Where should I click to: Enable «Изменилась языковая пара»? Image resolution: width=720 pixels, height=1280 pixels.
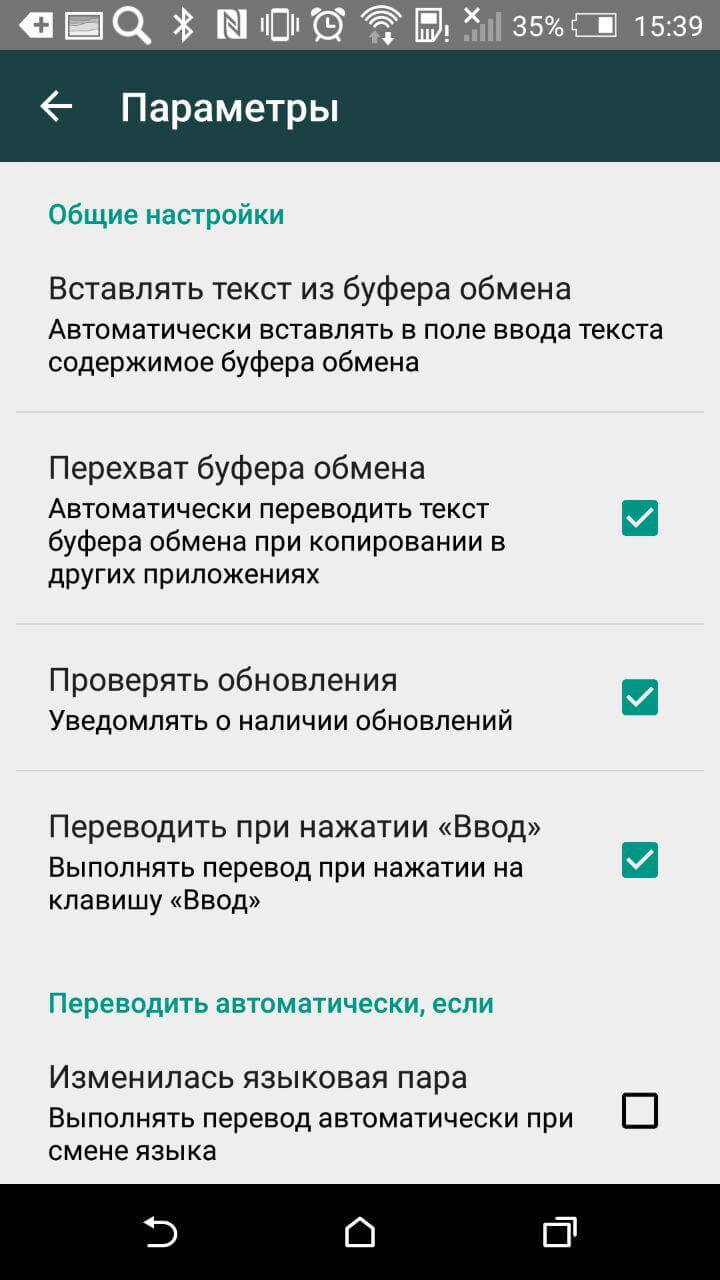640,1108
